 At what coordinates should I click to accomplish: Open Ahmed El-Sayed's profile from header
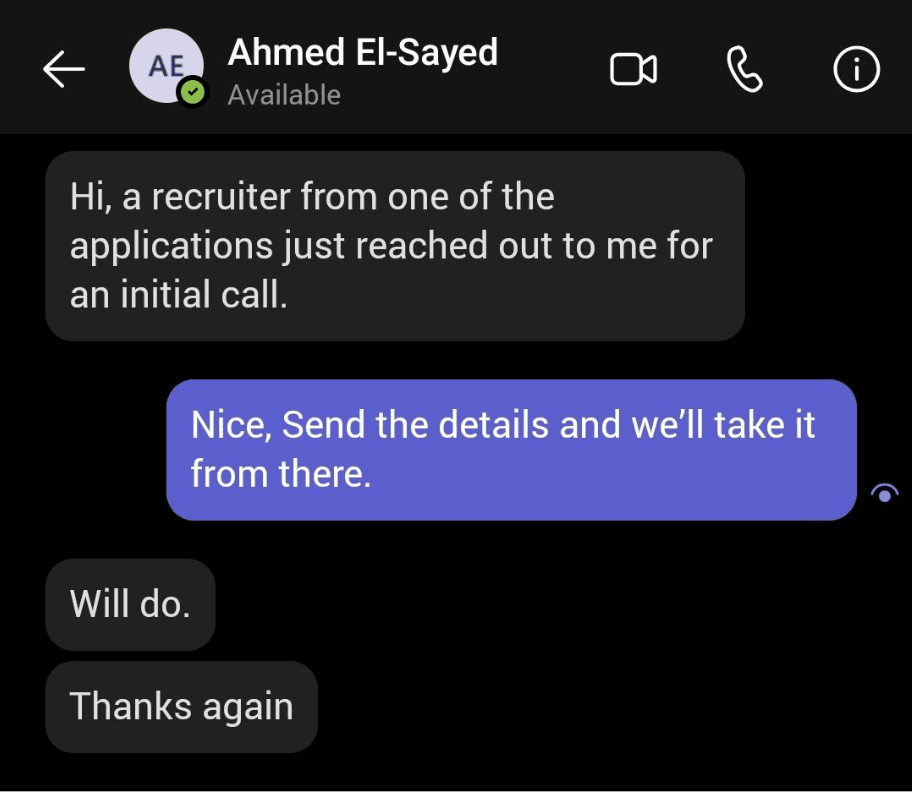point(362,53)
